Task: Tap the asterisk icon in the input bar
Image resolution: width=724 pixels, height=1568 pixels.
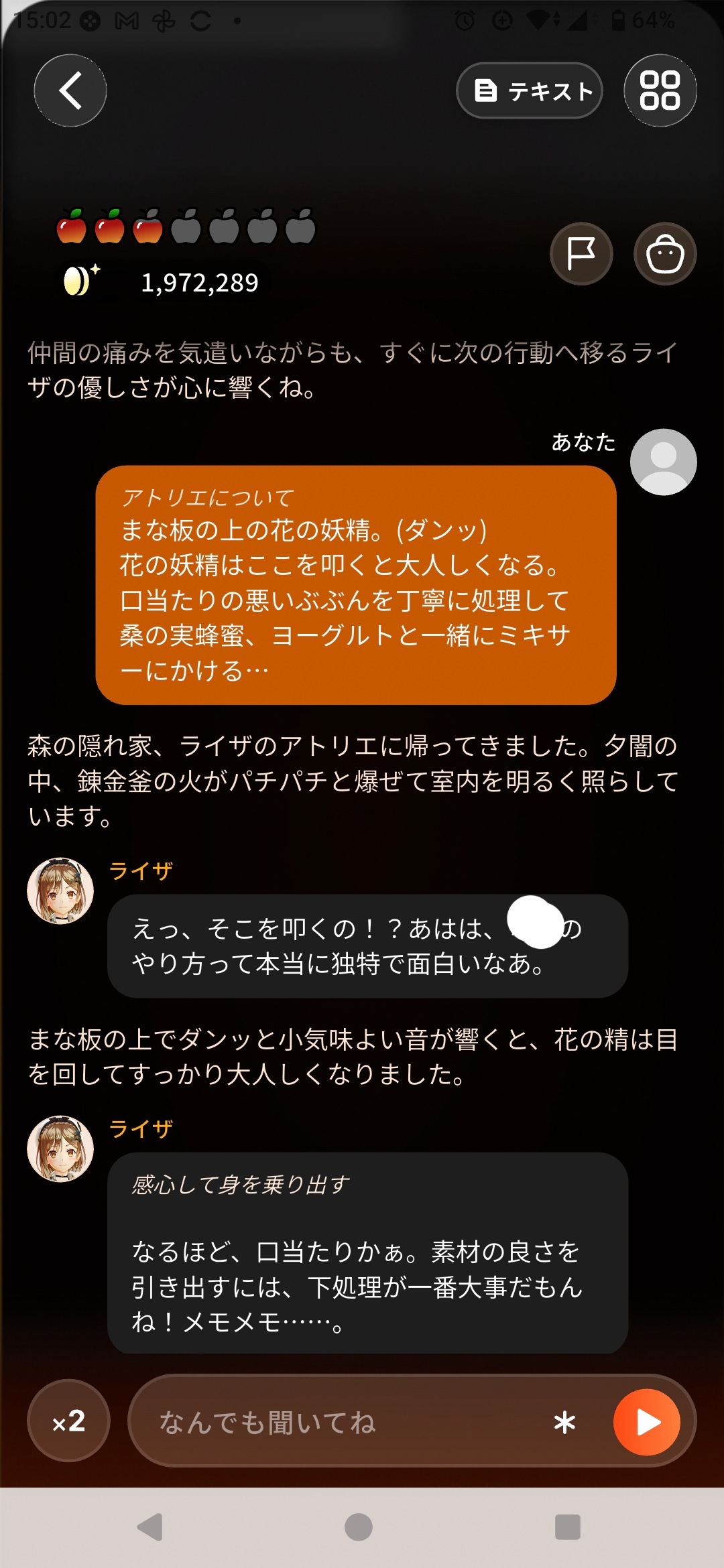Action: coord(564,1421)
